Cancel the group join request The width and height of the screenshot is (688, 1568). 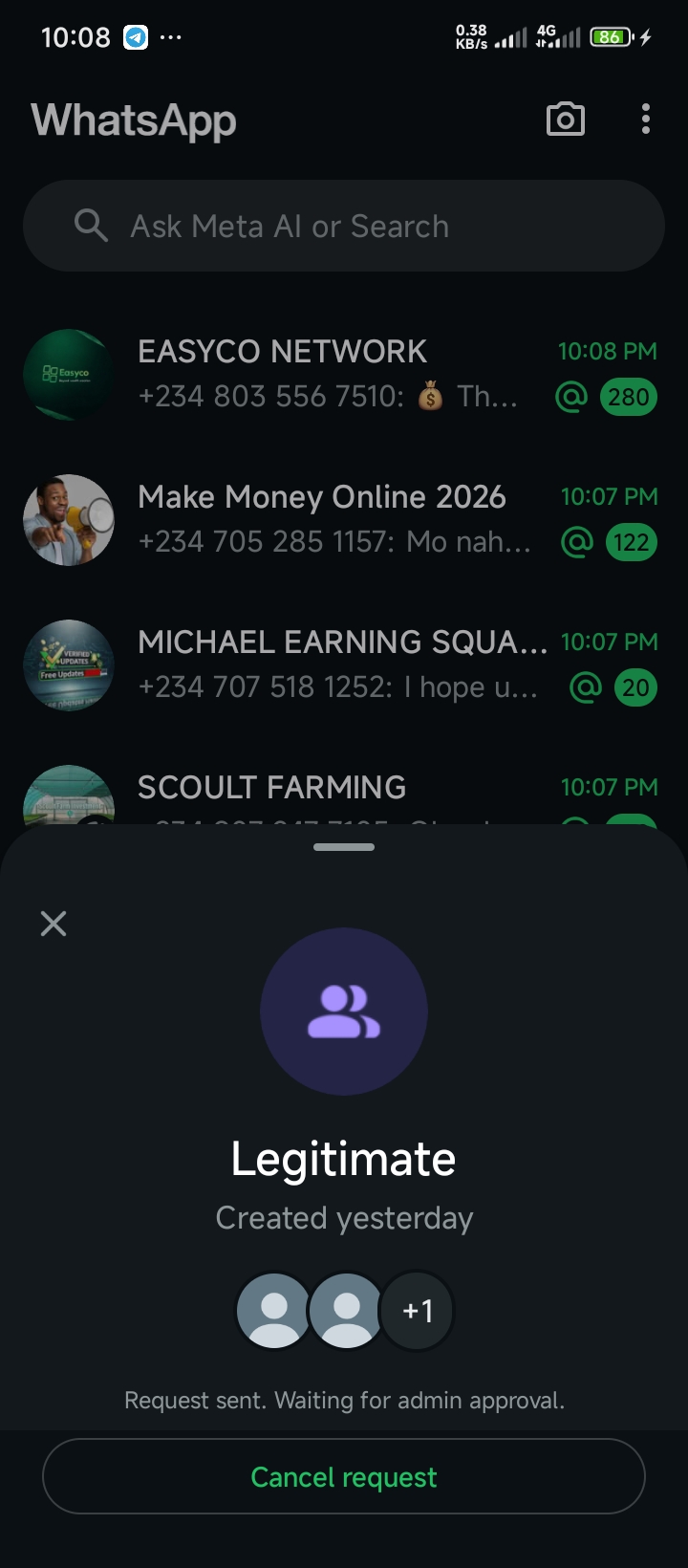[344, 1476]
